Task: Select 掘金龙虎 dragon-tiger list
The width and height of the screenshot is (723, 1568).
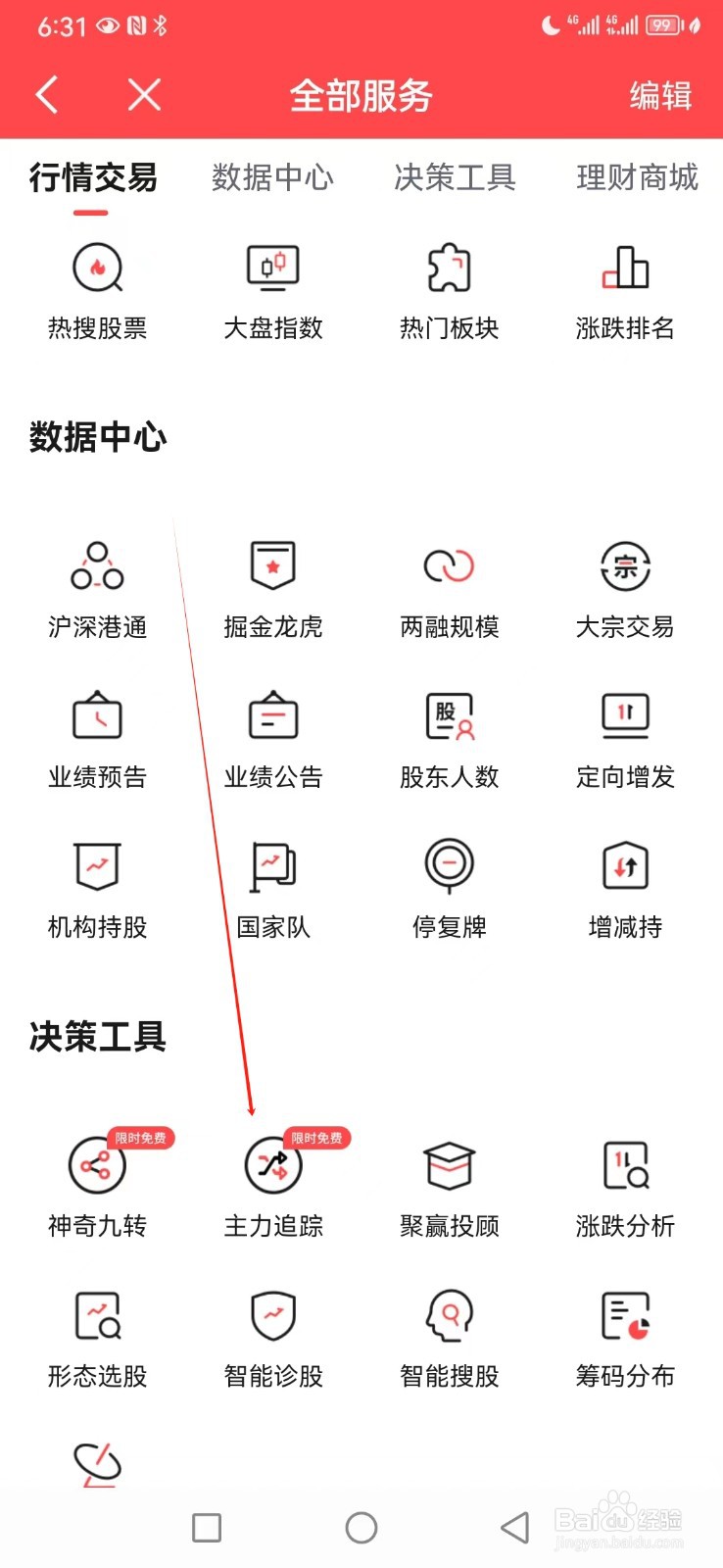Action: 272,588
